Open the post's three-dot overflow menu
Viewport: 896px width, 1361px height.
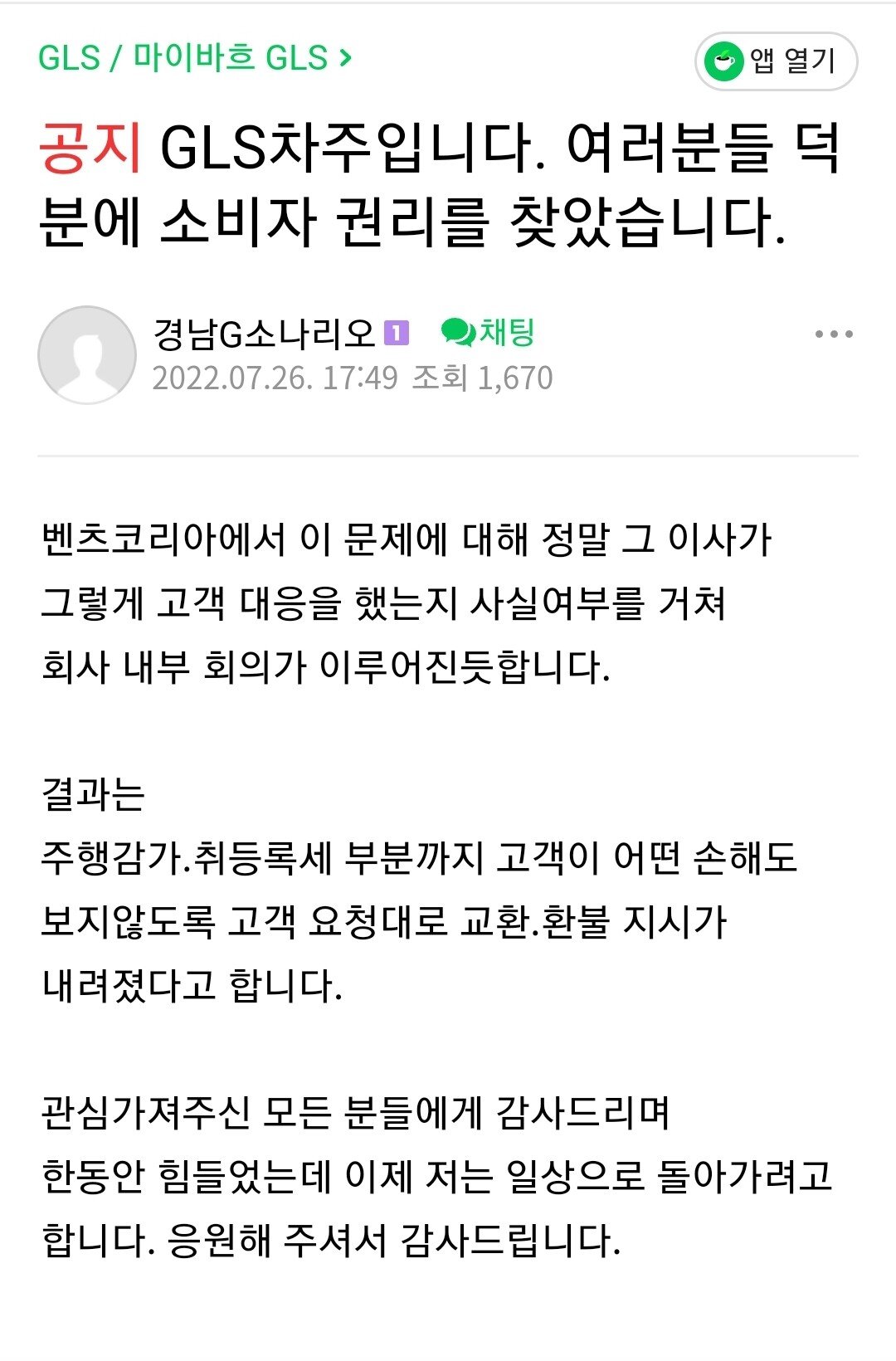coord(833,334)
